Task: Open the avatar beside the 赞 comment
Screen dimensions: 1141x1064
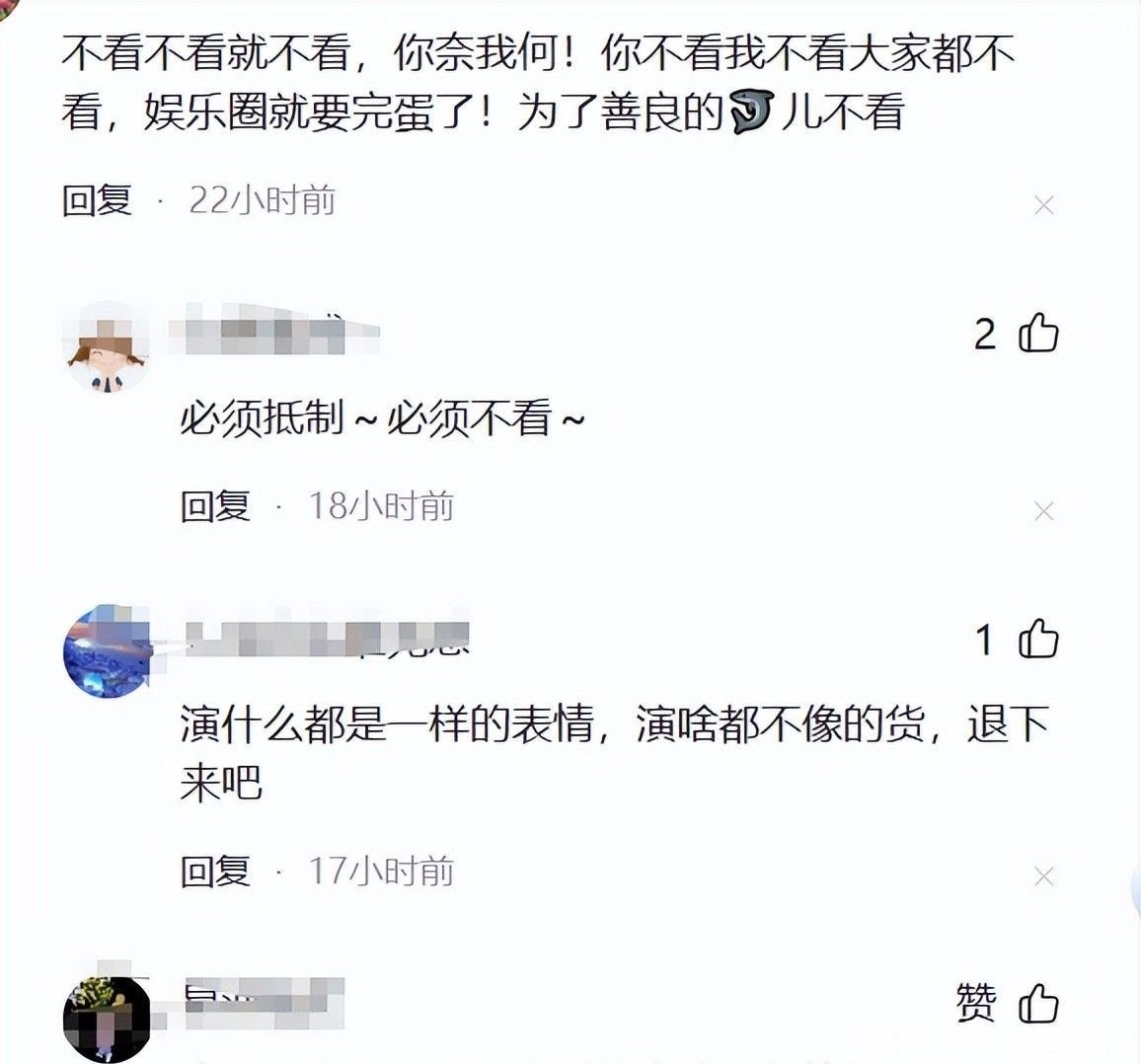Action: [x=108, y=1018]
